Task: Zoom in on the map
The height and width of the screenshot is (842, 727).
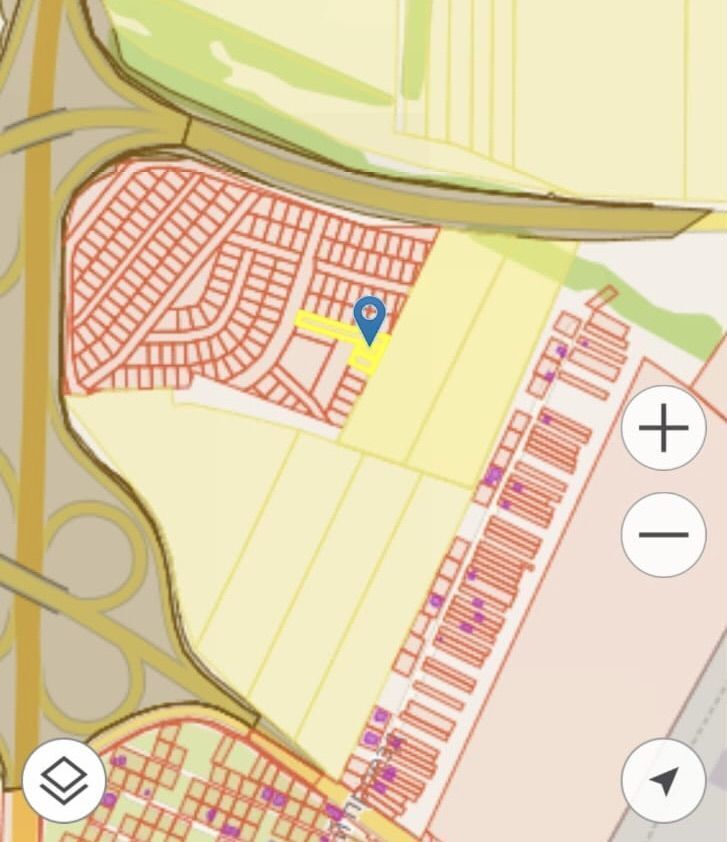Action: click(664, 428)
